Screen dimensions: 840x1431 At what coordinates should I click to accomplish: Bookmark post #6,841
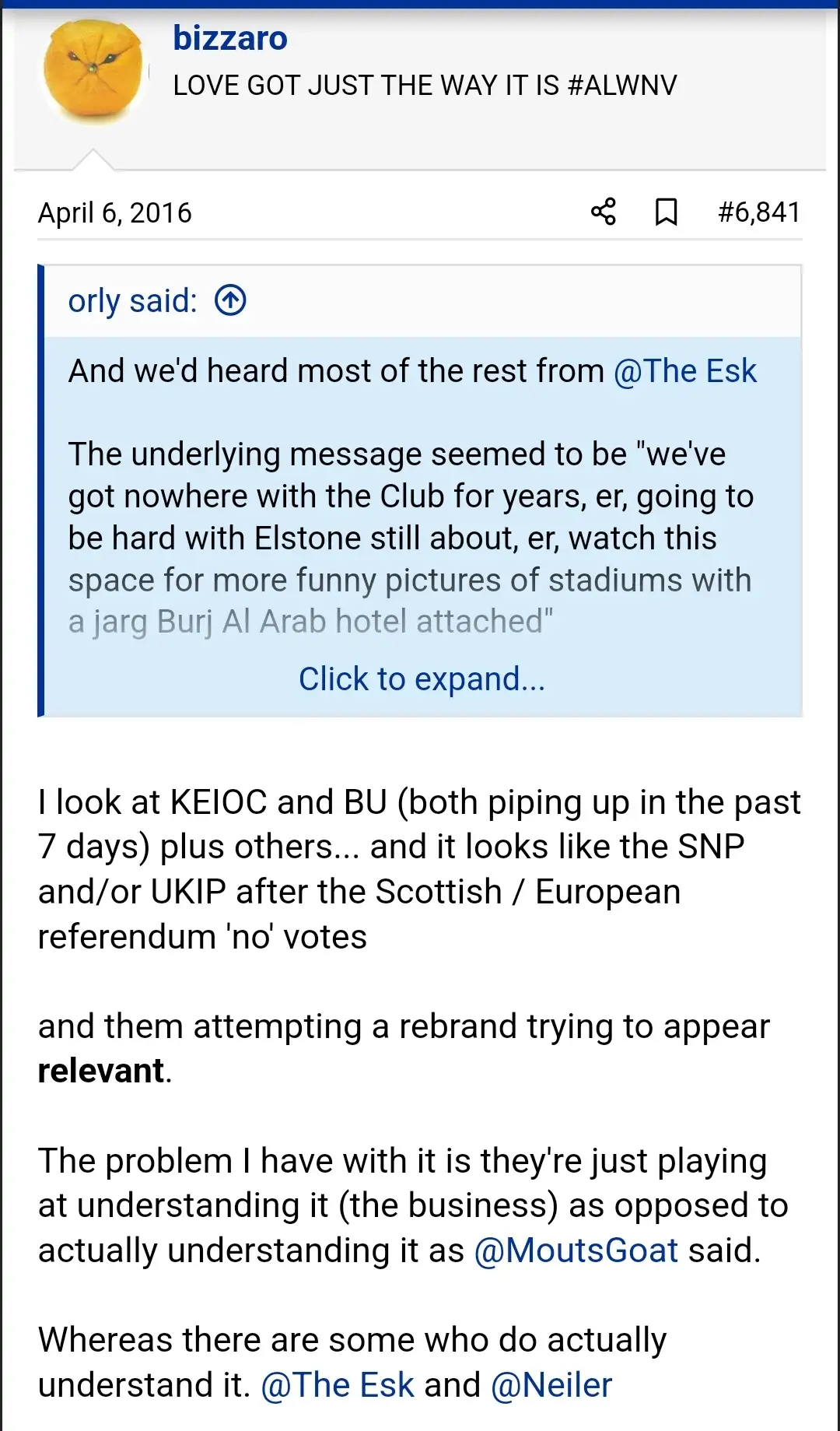point(666,212)
